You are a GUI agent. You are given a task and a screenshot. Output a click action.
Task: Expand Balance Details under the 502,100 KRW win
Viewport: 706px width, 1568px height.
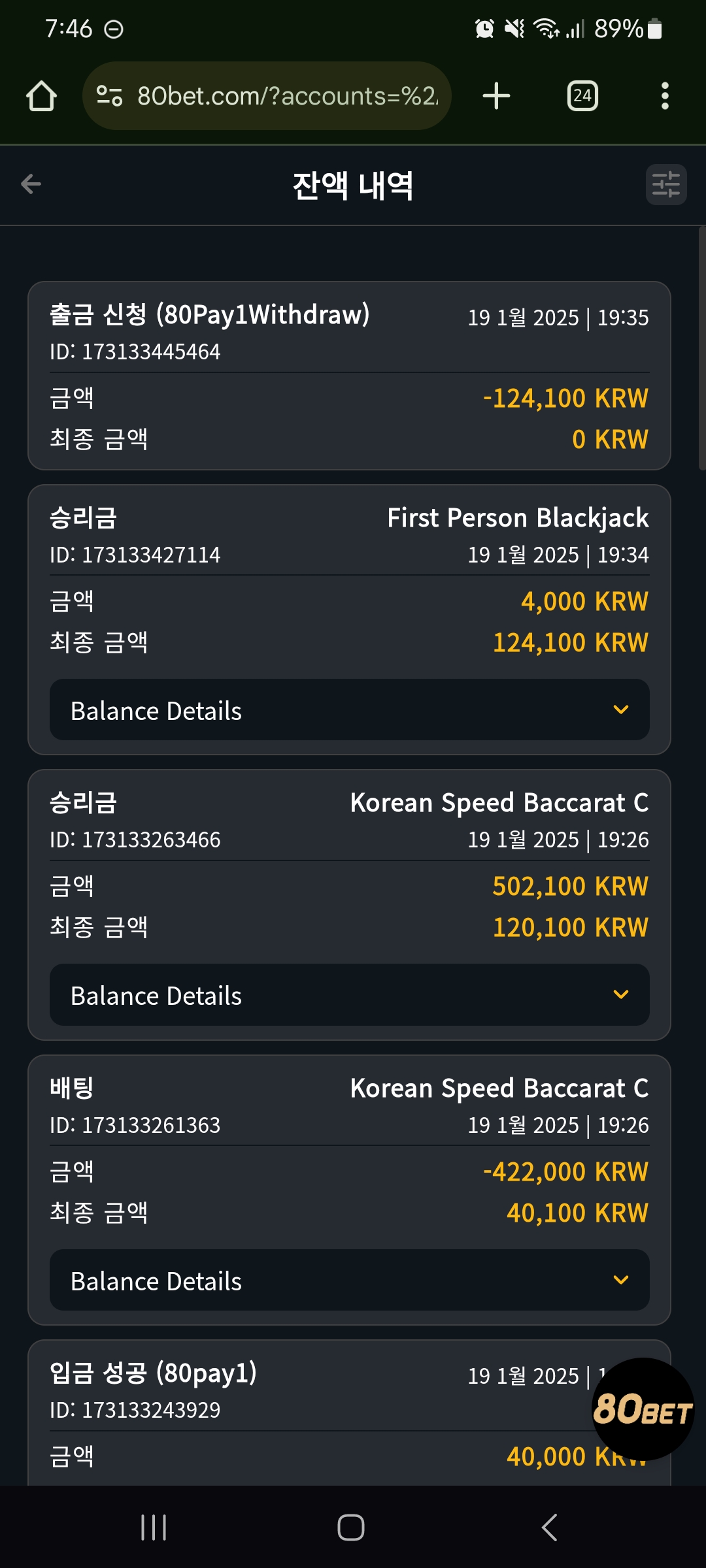point(350,994)
